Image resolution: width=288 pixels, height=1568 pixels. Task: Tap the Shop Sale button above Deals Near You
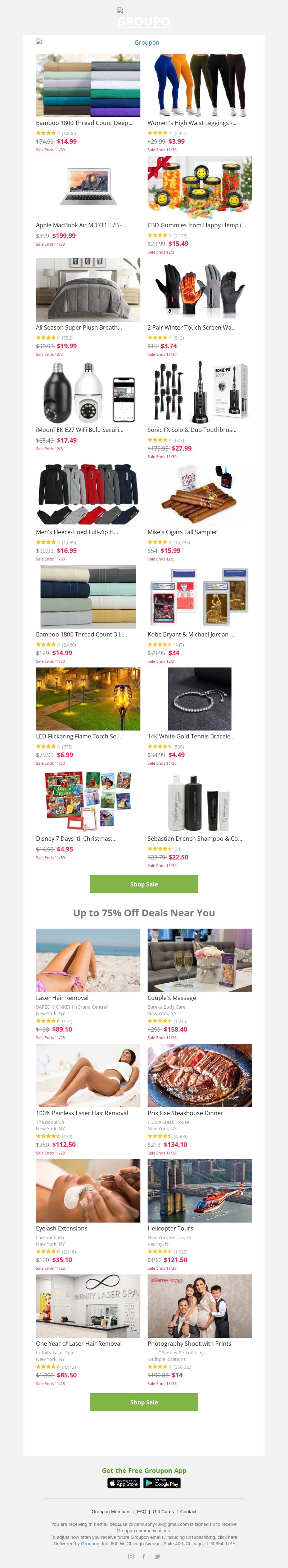click(x=144, y=884)
